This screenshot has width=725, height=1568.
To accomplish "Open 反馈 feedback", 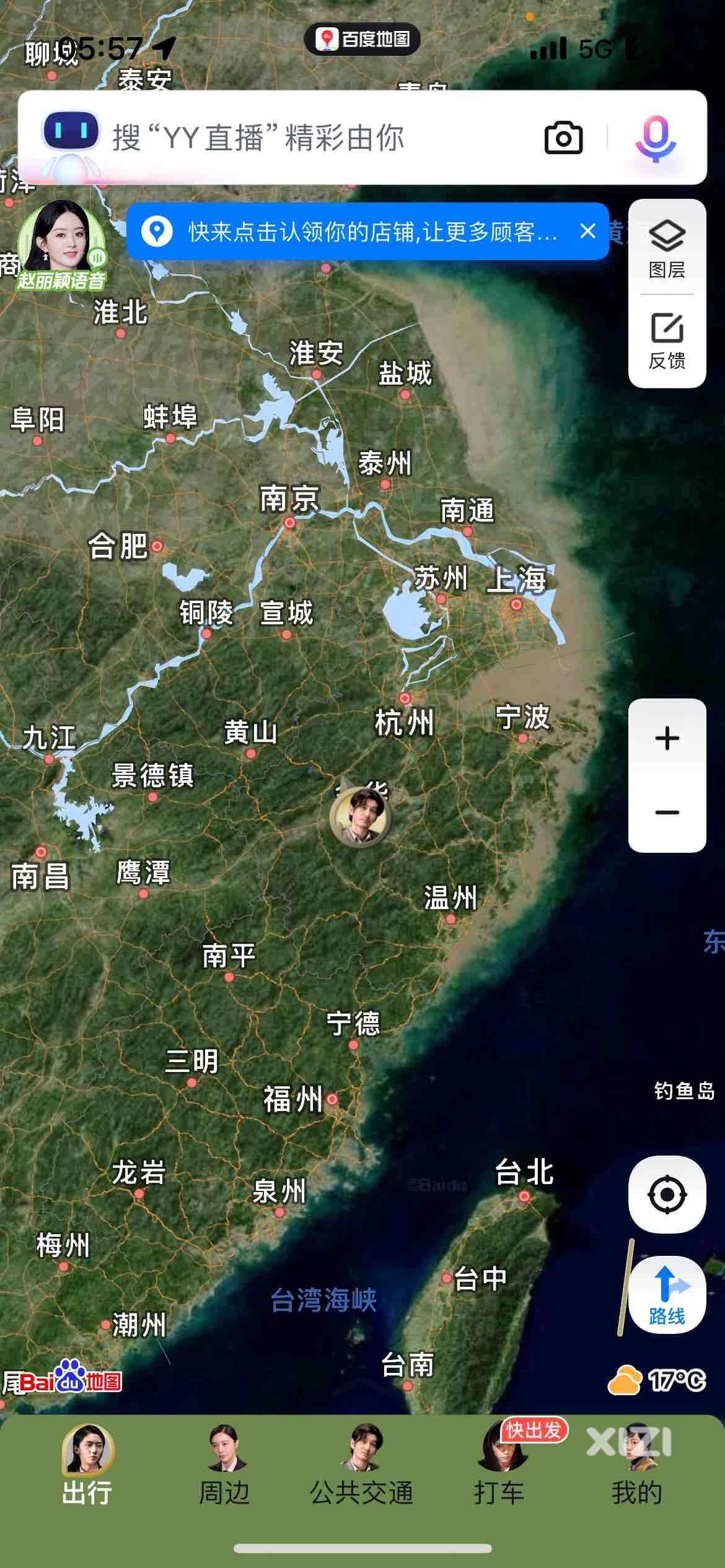I will tap(667, 341).
